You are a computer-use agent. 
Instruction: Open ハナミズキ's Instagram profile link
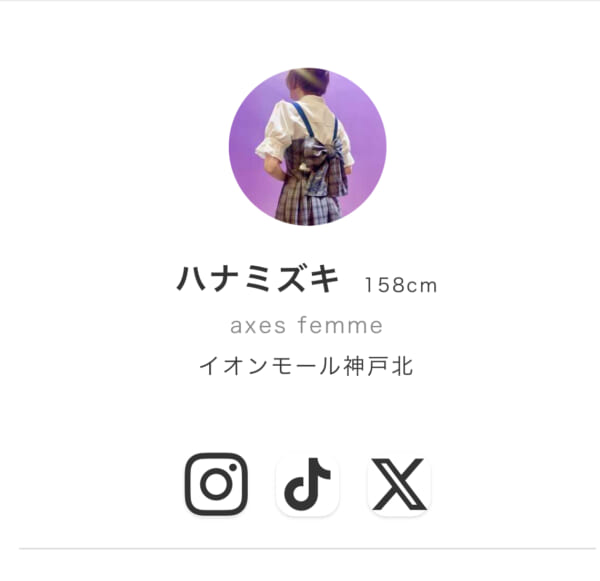pyautogui.click(x=216, y=484)
